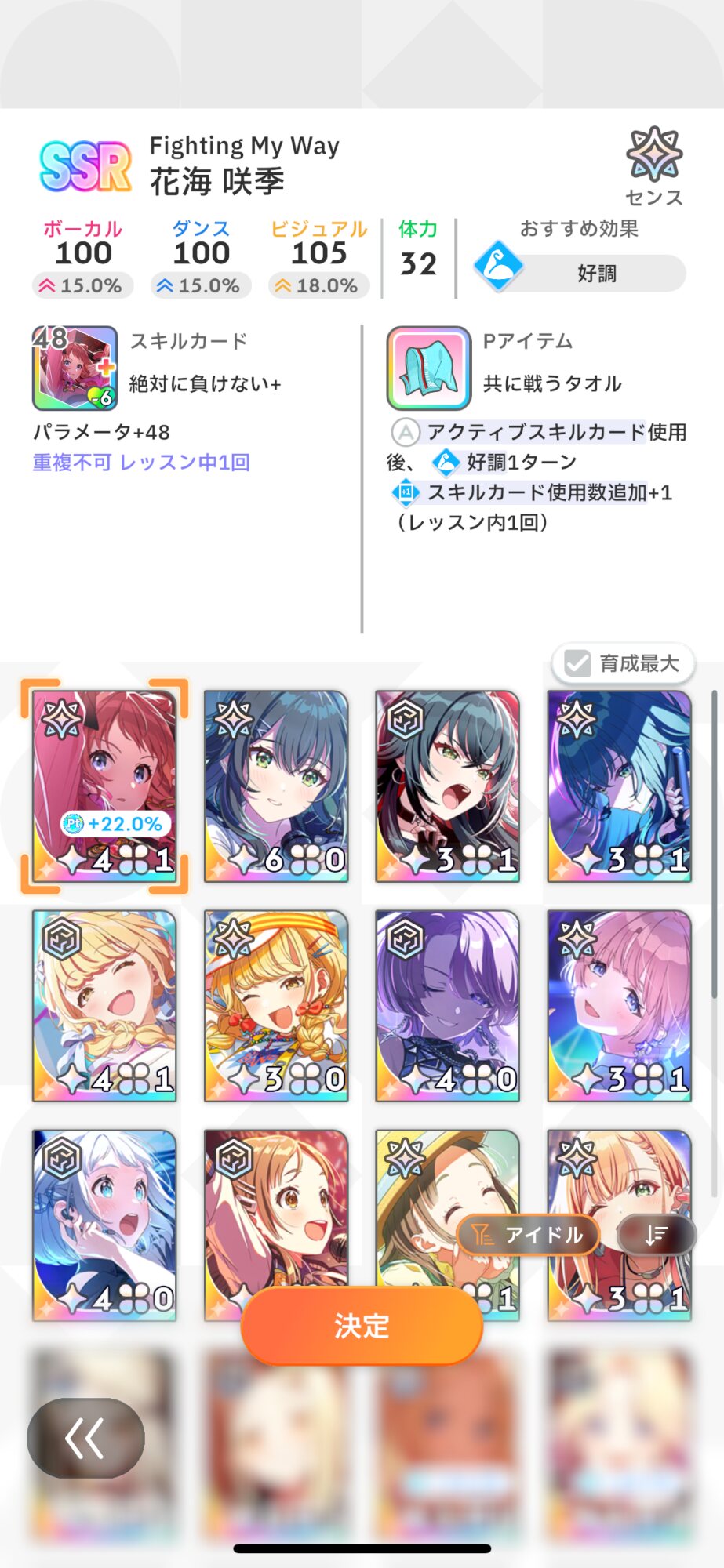Image resolution: width=724 pixels, height=1568 pixels.
Task: Pick the black-haired shouting idol card
Action: [447, 786]
